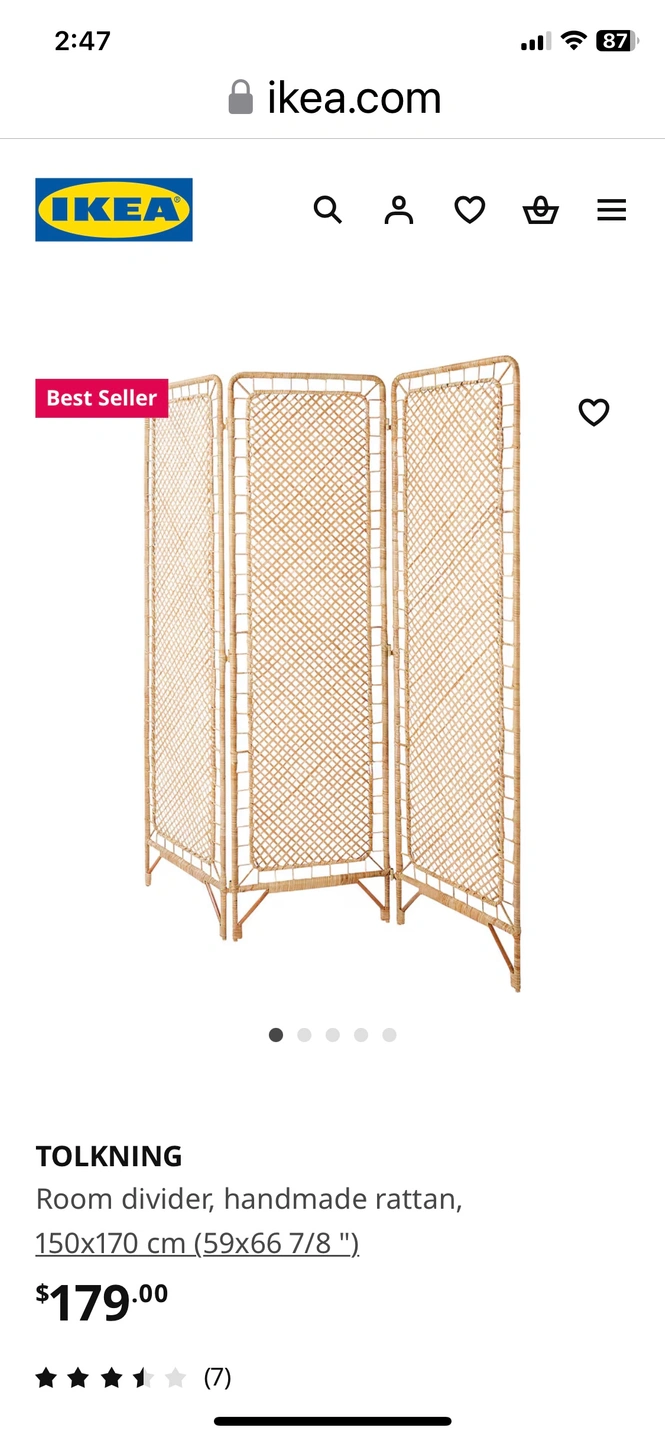Jump to the second image dot
The height and width of the screenshot is (1440, 665).
[x=304, y=1035]
